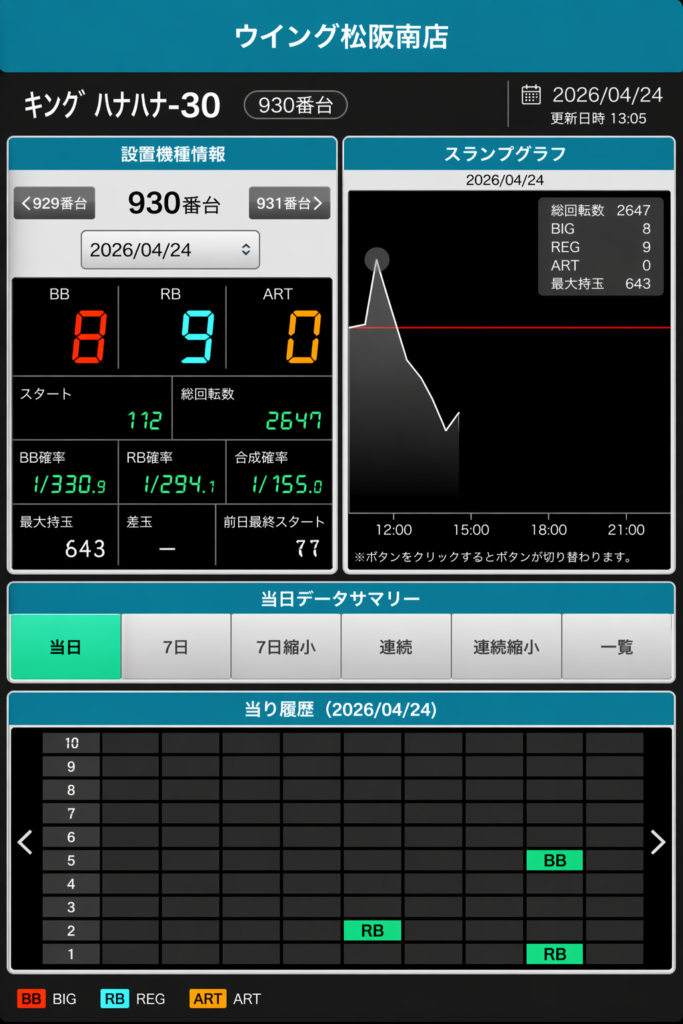The height and width of the screenshot is (1024, 683).
Task: Switch to the 7日縮小 tab
Action: tap(286, 647)
